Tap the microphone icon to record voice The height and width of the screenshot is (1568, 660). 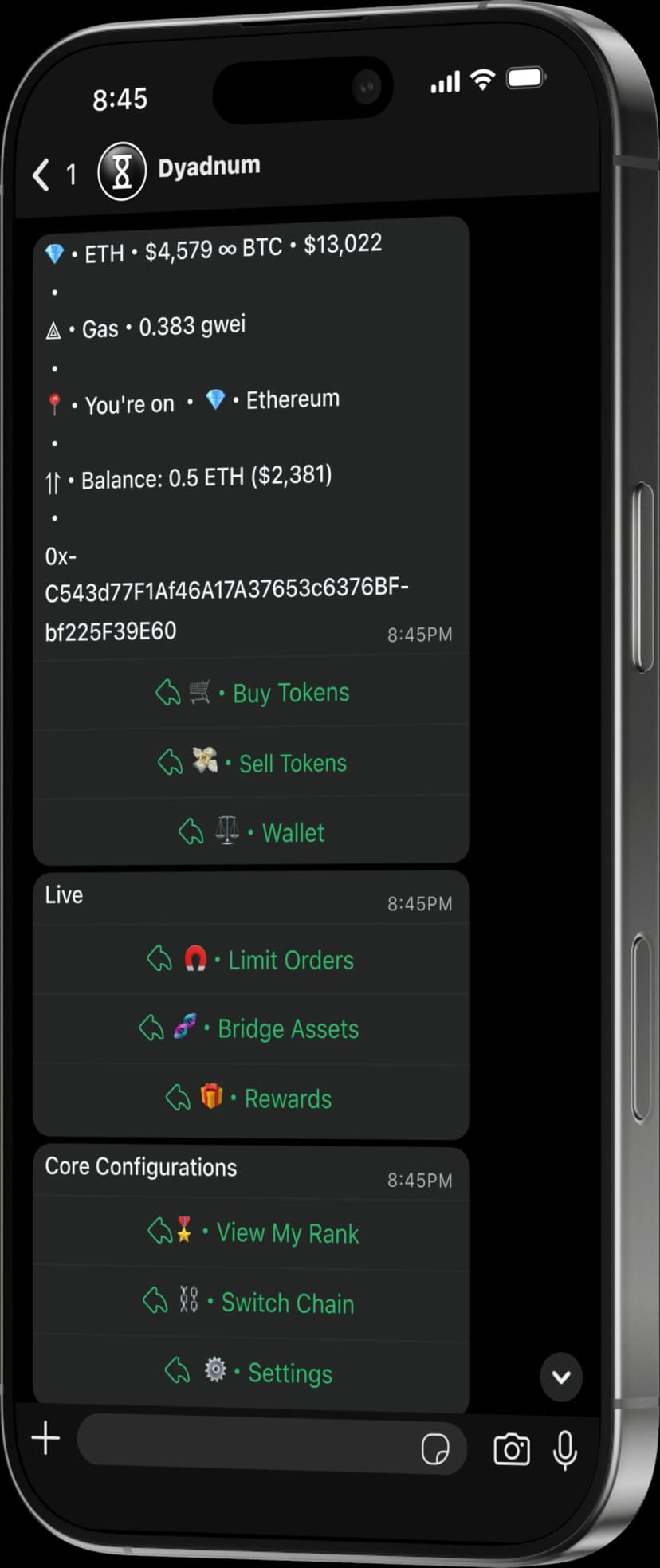coord(566,1449)
